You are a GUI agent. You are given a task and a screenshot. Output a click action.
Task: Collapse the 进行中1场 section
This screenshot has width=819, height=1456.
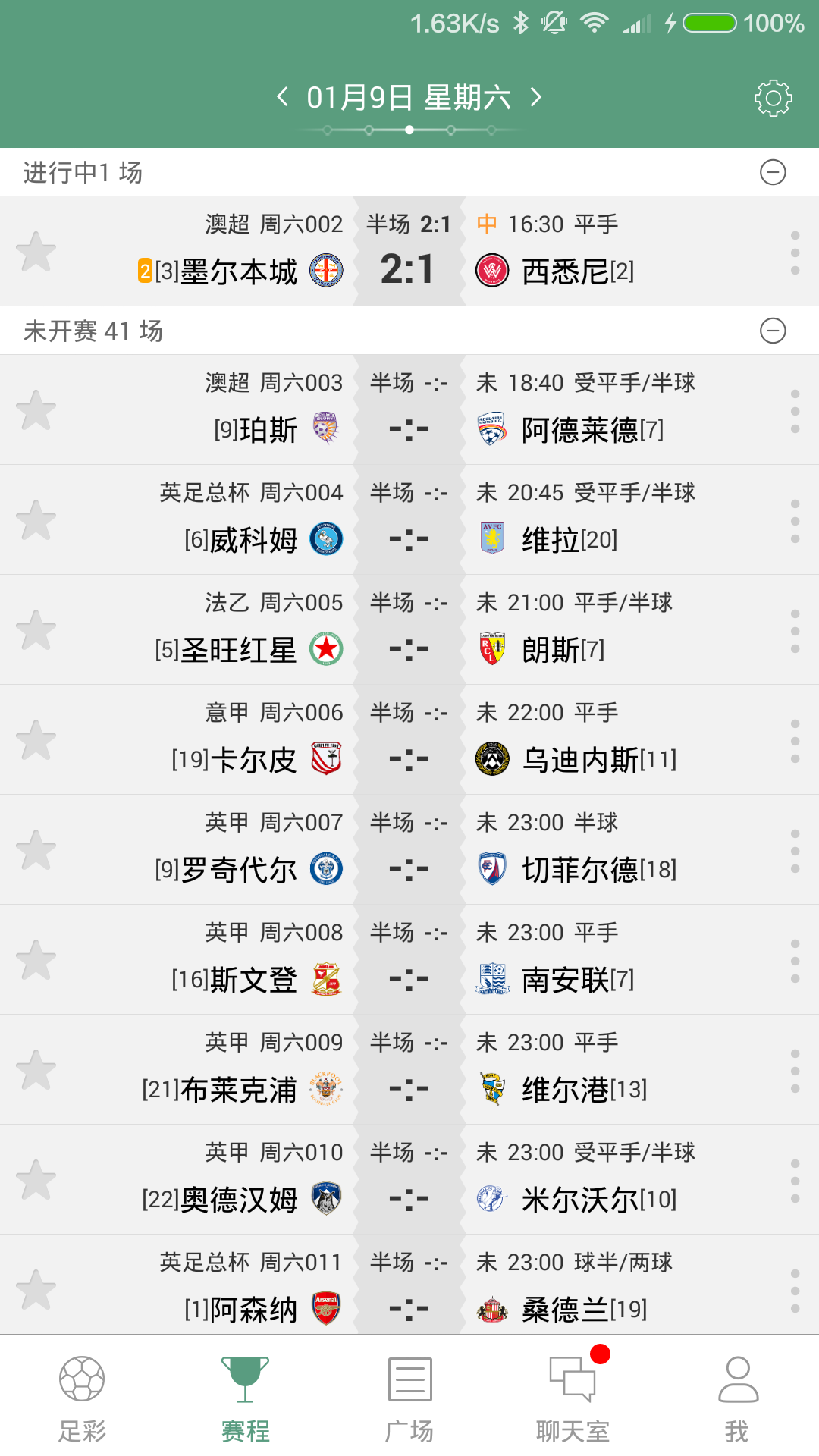pos(773,173)
